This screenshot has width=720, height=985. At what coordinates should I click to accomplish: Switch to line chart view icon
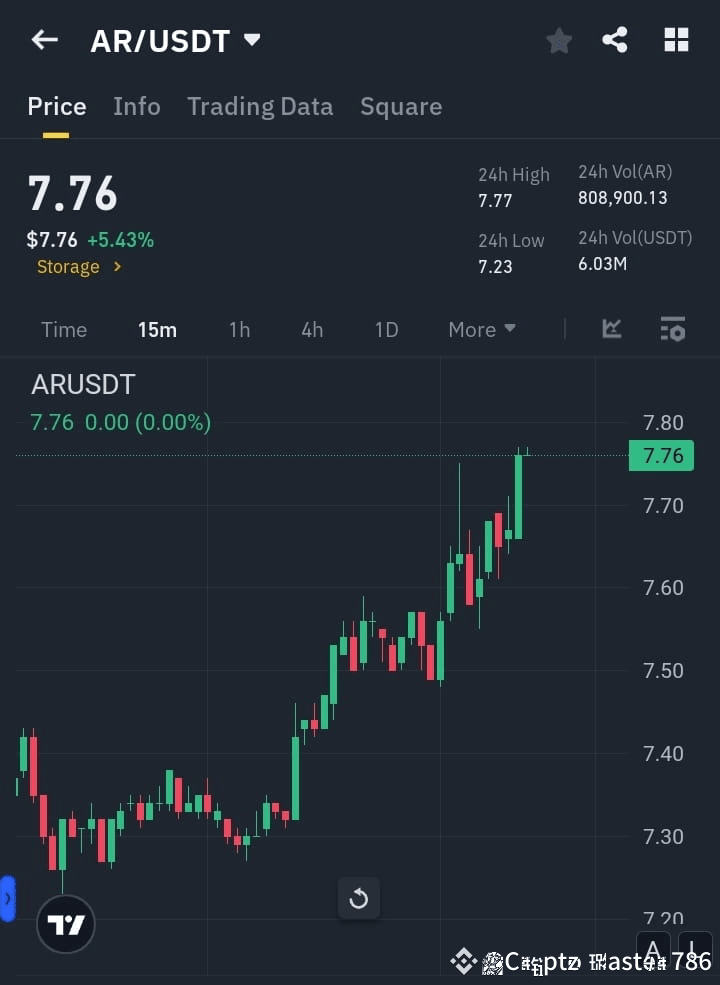tap(611, 329)
